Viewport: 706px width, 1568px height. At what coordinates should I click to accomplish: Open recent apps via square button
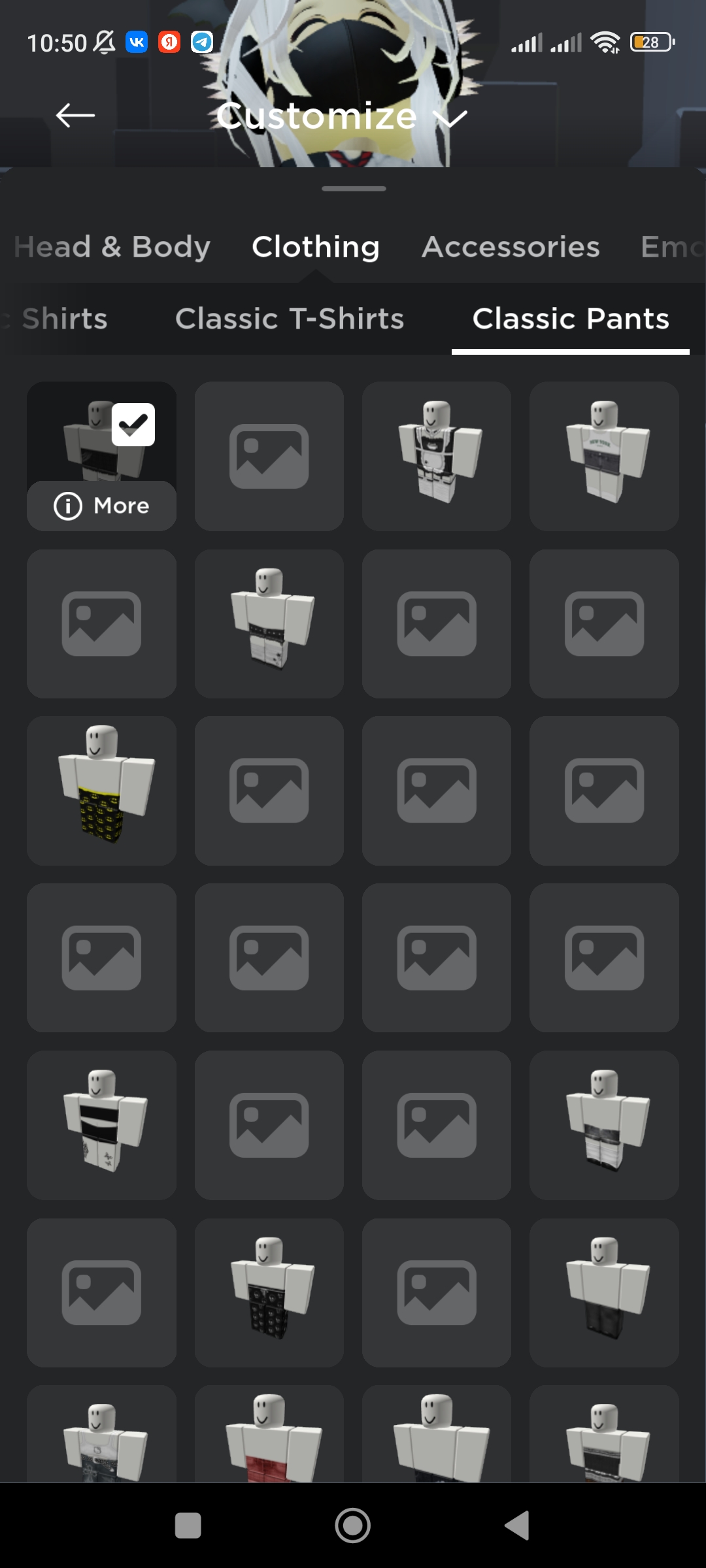click(188, 1526)
